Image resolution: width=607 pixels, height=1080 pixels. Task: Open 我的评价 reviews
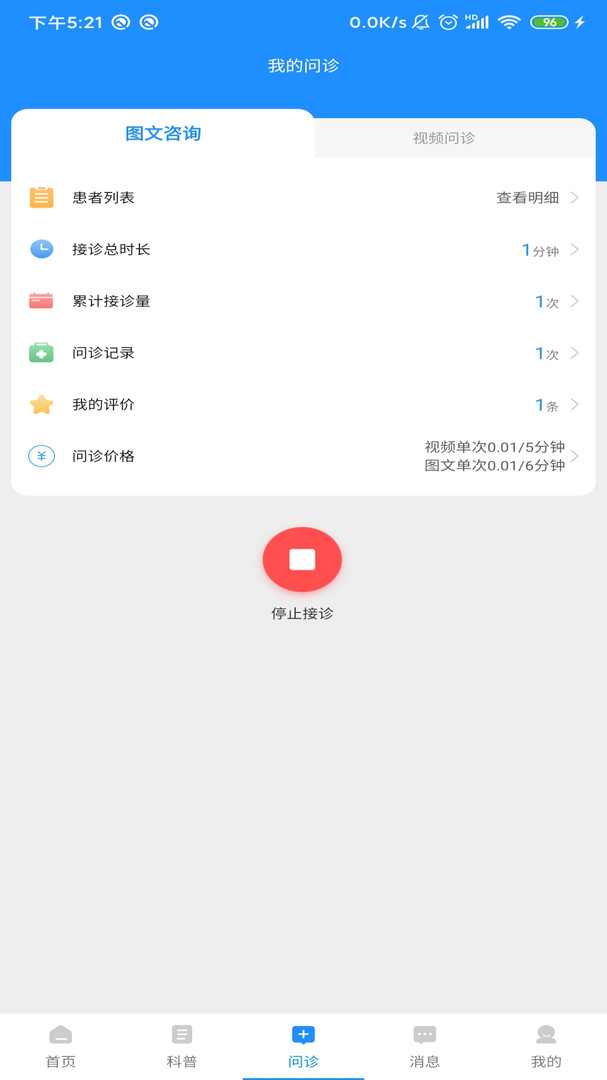(303, 404)
